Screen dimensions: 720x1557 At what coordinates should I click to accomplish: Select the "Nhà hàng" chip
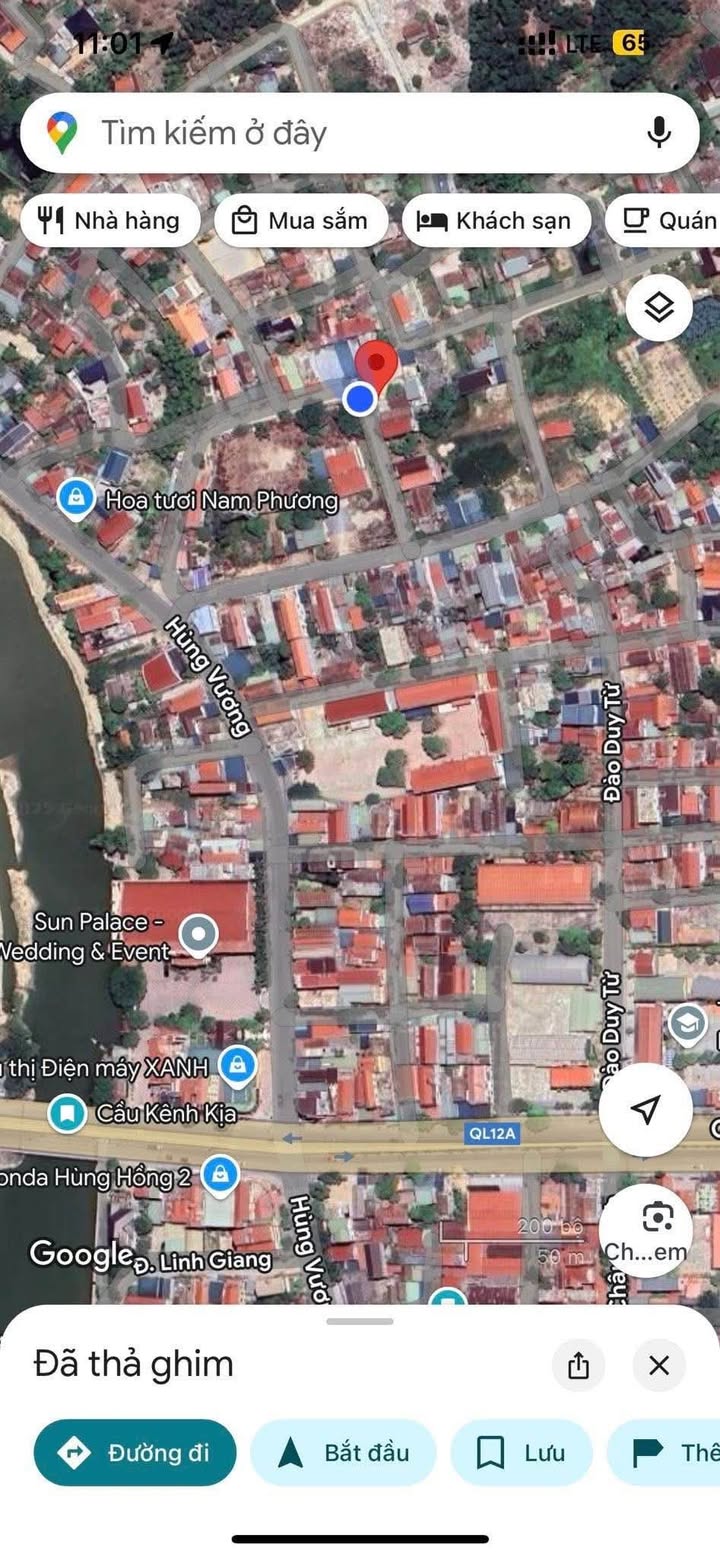click(110, 221)
